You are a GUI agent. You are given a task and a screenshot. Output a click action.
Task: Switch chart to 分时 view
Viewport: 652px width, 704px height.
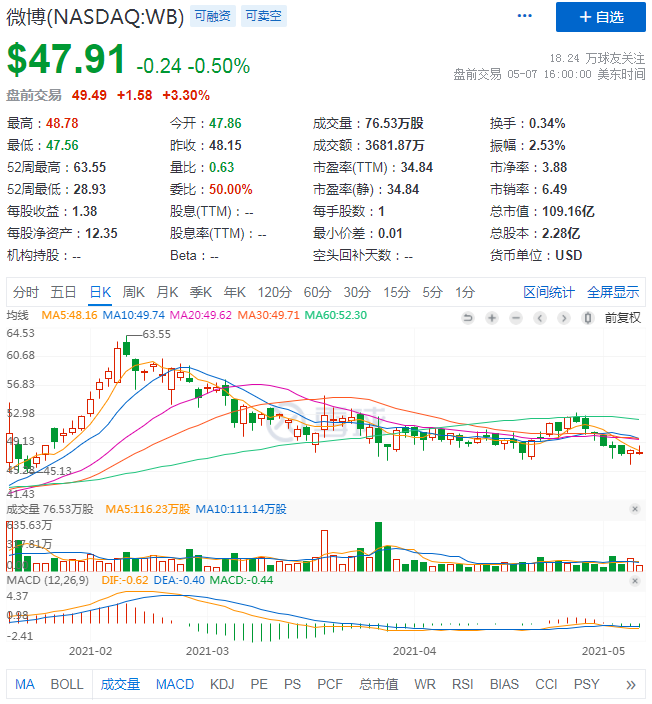coord(26,292)
